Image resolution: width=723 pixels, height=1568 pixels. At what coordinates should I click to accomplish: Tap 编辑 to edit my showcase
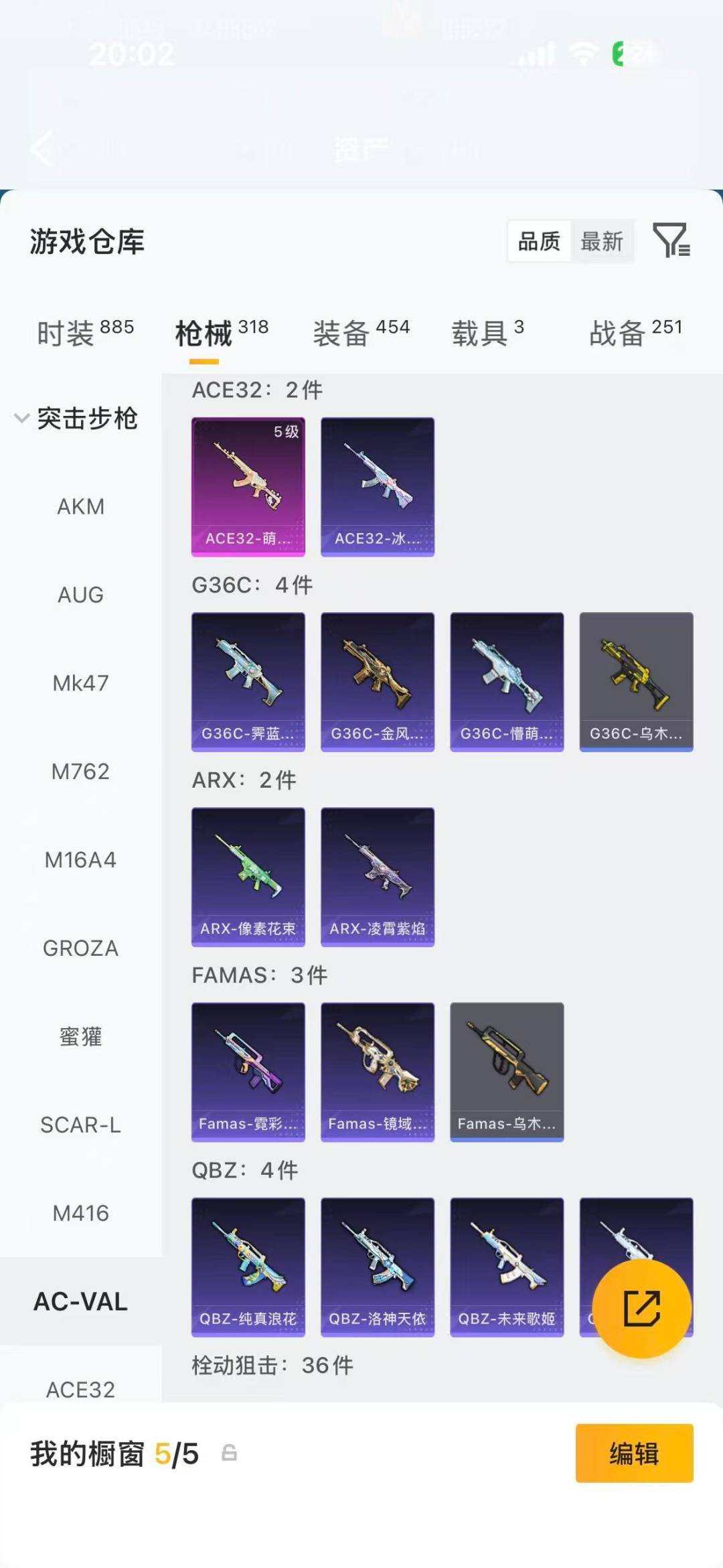coord(634,1453)
